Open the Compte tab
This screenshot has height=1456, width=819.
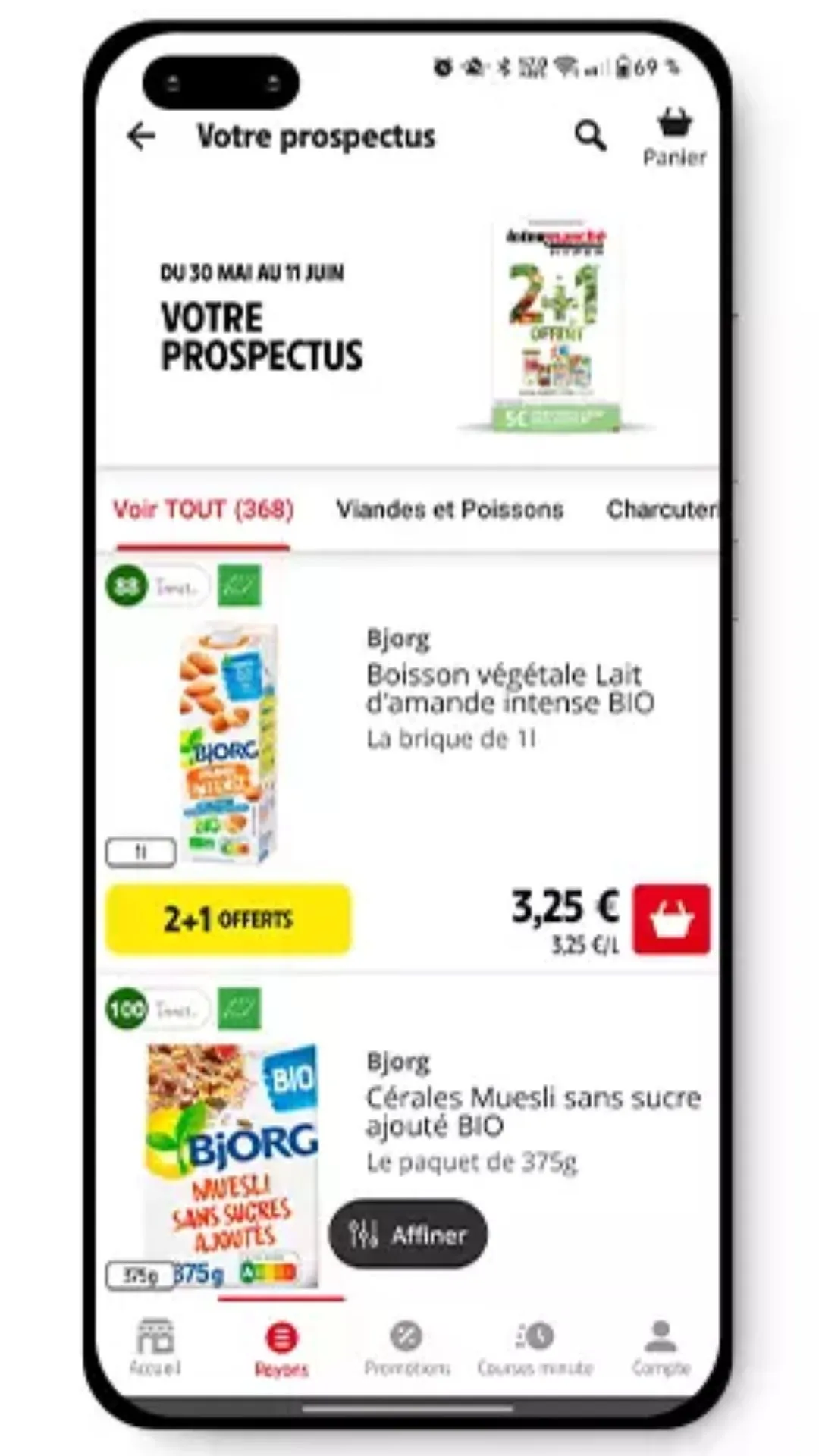(x=661, y=1347)
